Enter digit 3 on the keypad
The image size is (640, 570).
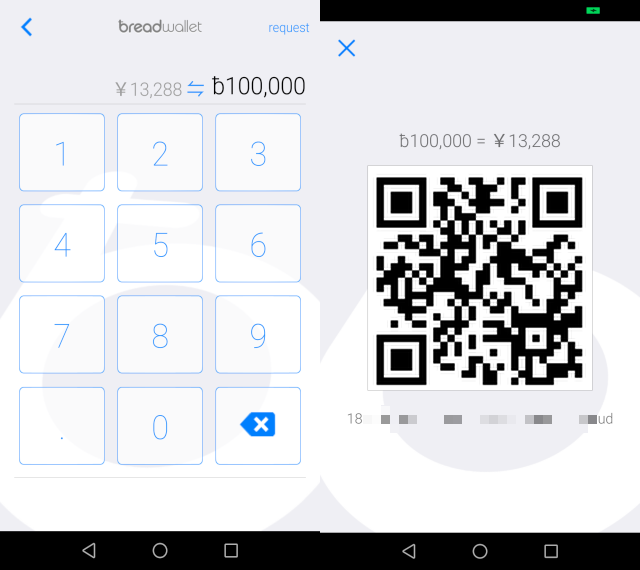(258, 153)
